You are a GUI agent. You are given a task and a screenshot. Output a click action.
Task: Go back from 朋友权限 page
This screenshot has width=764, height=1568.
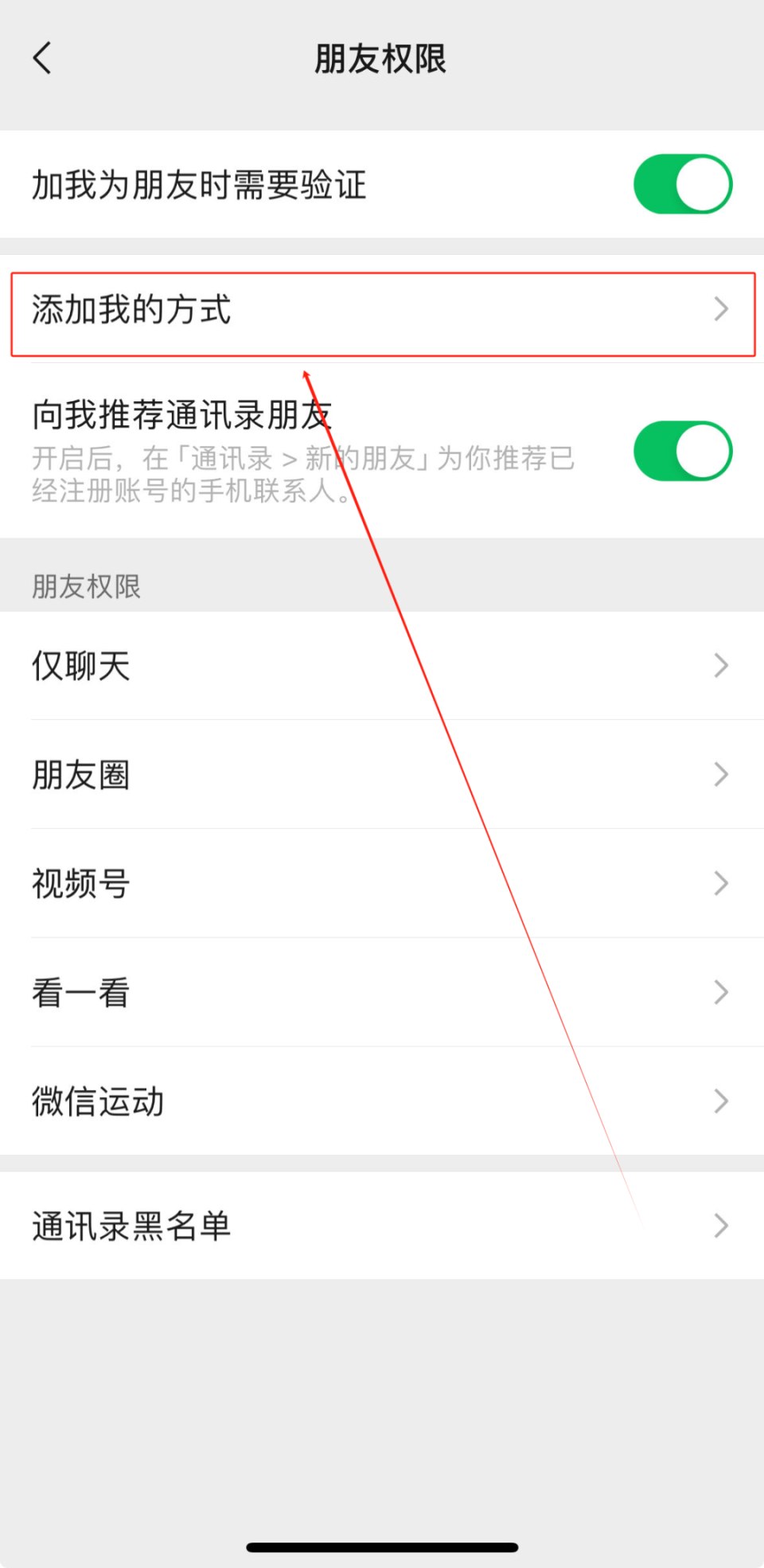pos(43,58)
